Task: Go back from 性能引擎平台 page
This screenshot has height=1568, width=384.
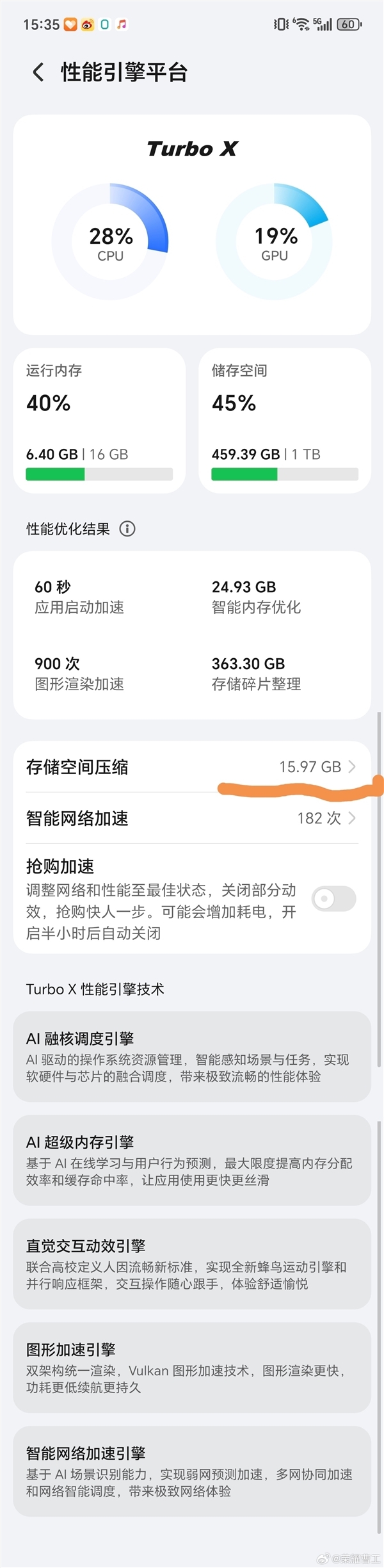Action: pyautogui.click(x=38, y=72)
